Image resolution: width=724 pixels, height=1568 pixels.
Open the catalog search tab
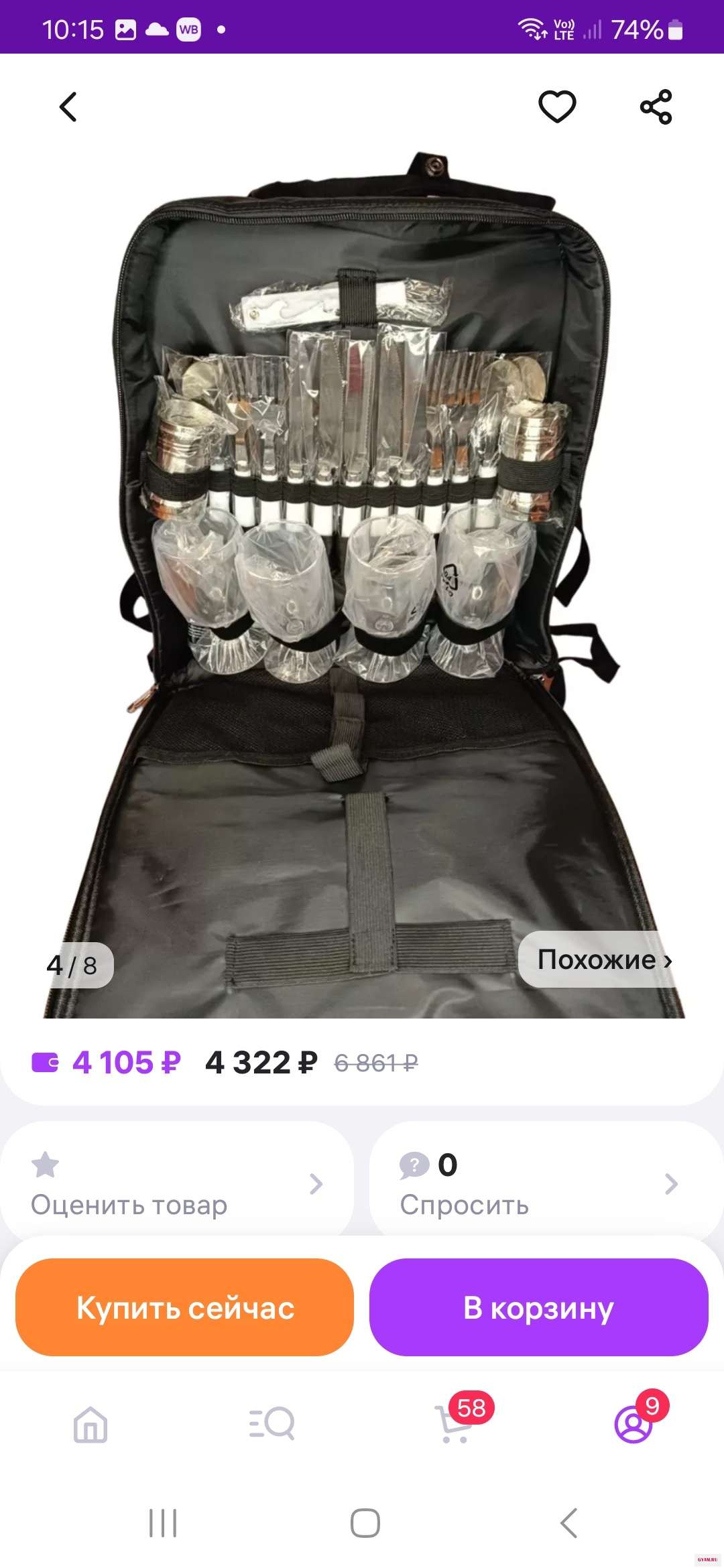pos(271,1423)
